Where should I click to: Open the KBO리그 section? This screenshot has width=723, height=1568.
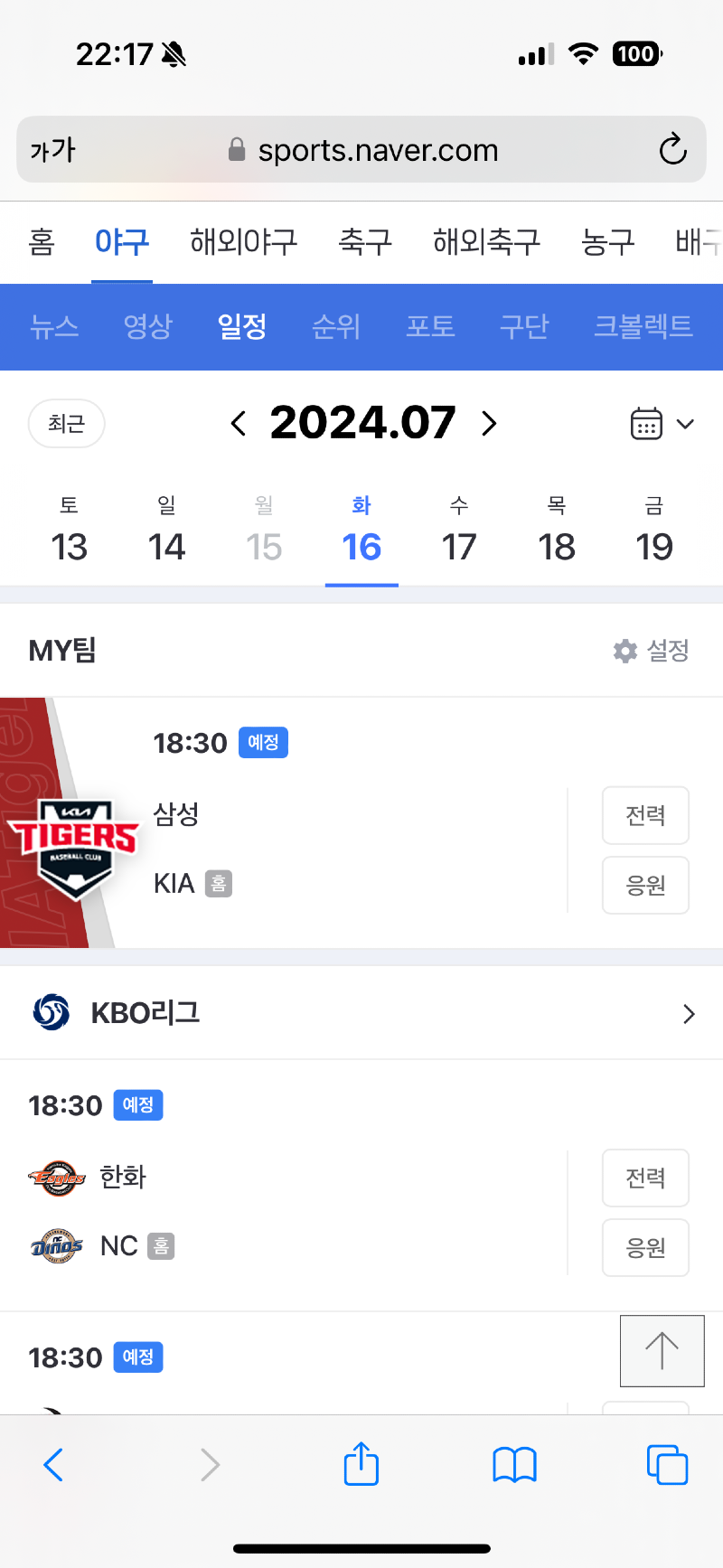[361, 1013]
